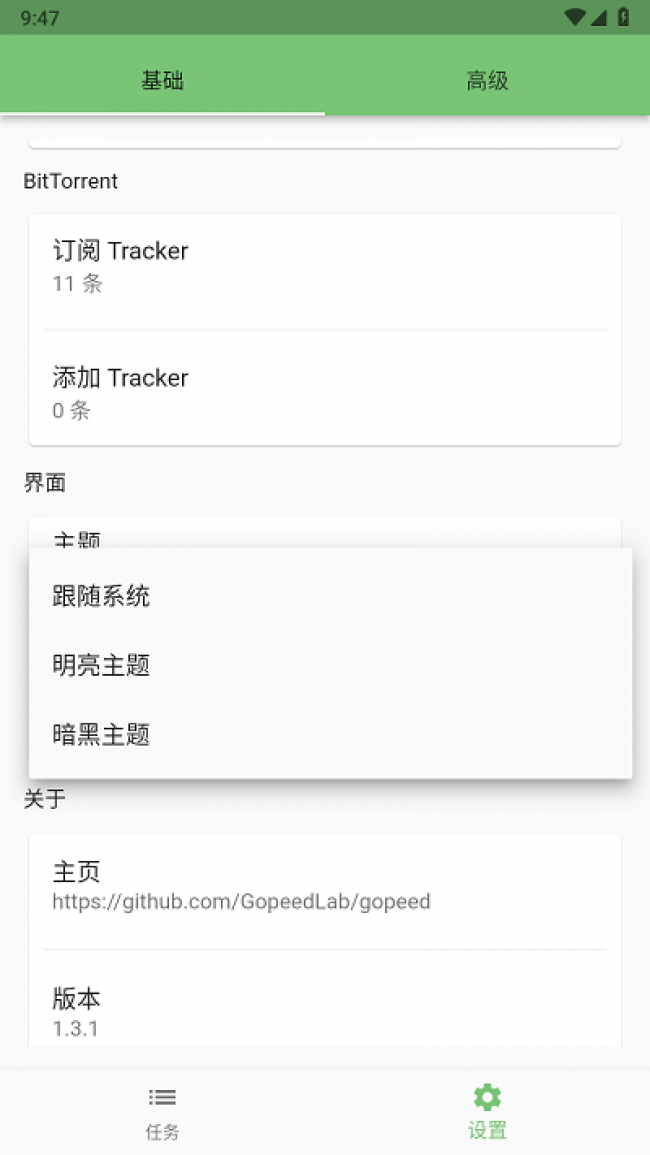Viewport: 650px width, 1155px height.
Task: Open 添加 Tracker setting
Action: click(325, 392)
